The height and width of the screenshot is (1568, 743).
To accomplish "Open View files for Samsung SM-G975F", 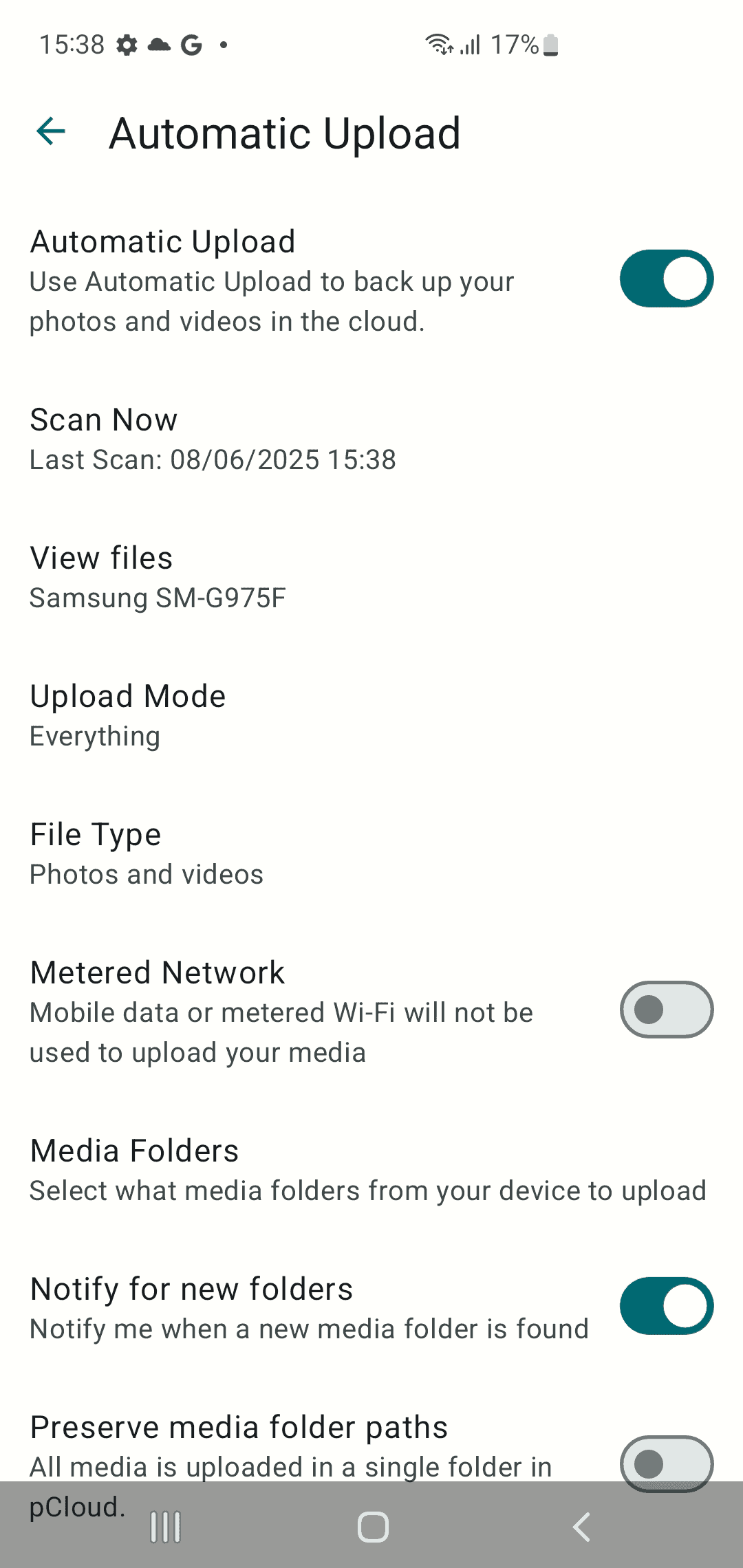I will tap(371, 578).
